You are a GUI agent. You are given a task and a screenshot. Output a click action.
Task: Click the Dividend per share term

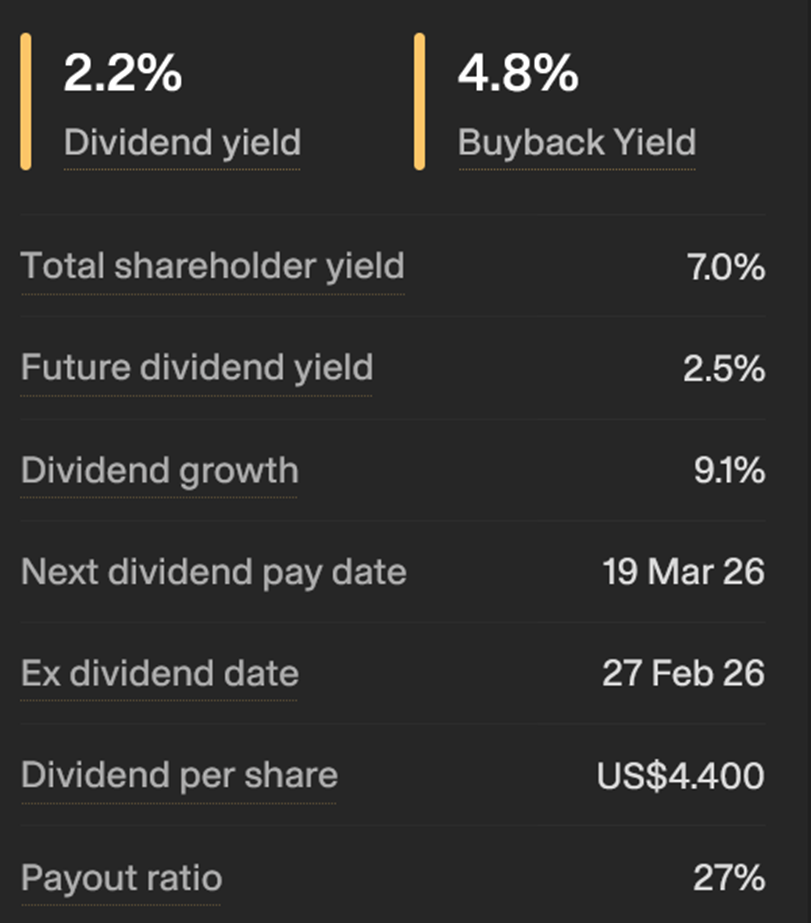pyautogui.click(x=178, y=775)
